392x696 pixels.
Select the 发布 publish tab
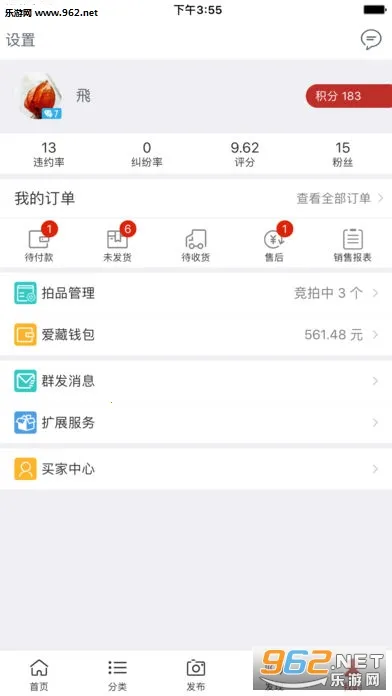[196, 675]
